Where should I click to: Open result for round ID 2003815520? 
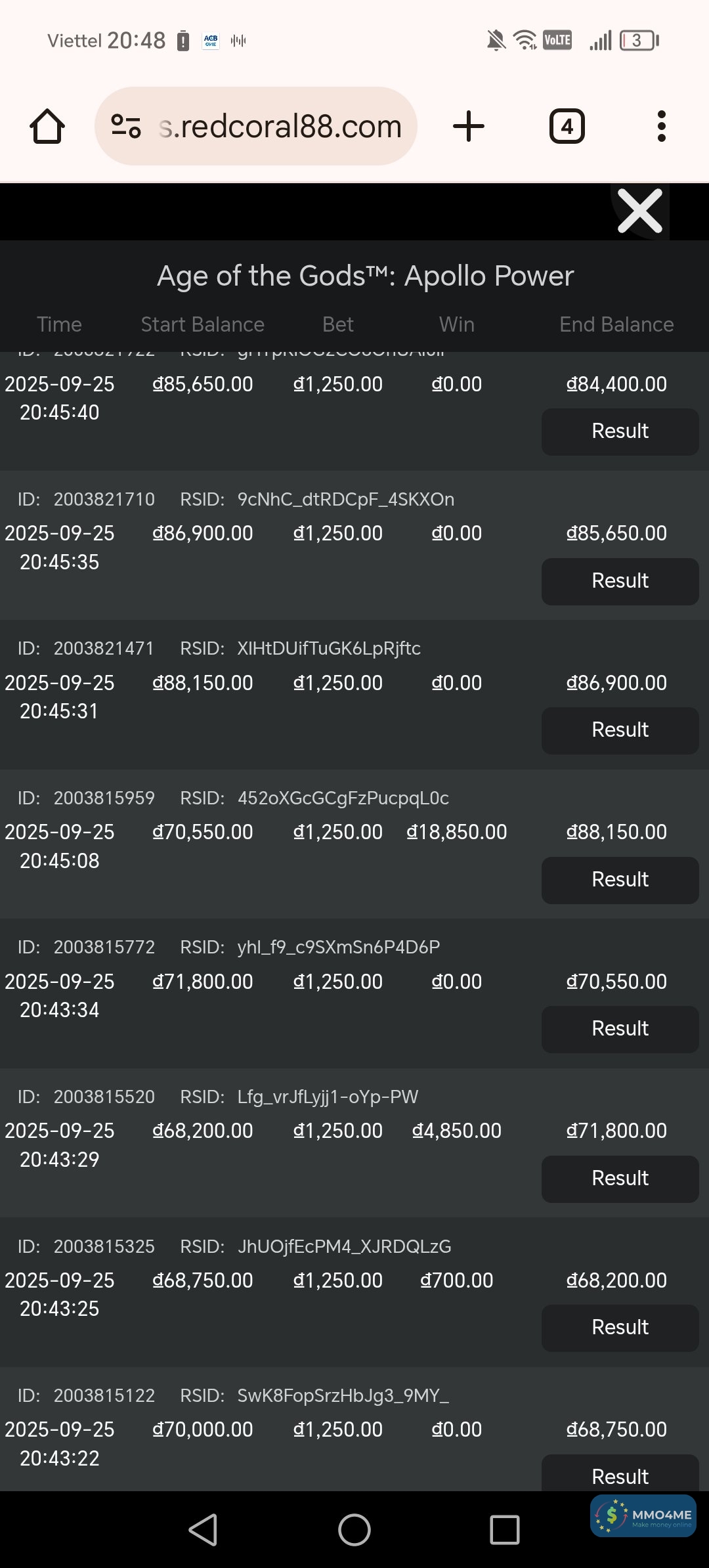click(620, 1179)
